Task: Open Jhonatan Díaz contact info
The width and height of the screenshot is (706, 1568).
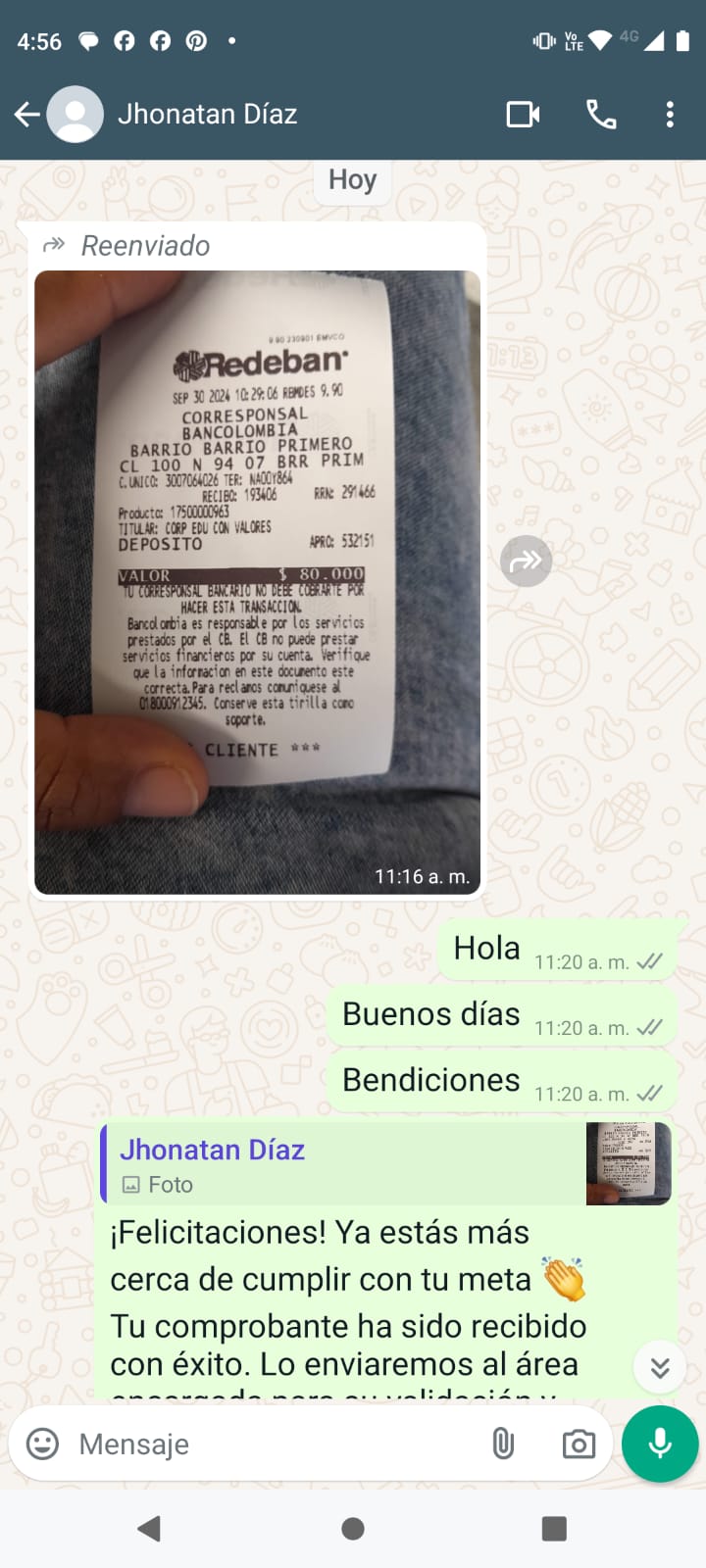Action: click(207, 115)
